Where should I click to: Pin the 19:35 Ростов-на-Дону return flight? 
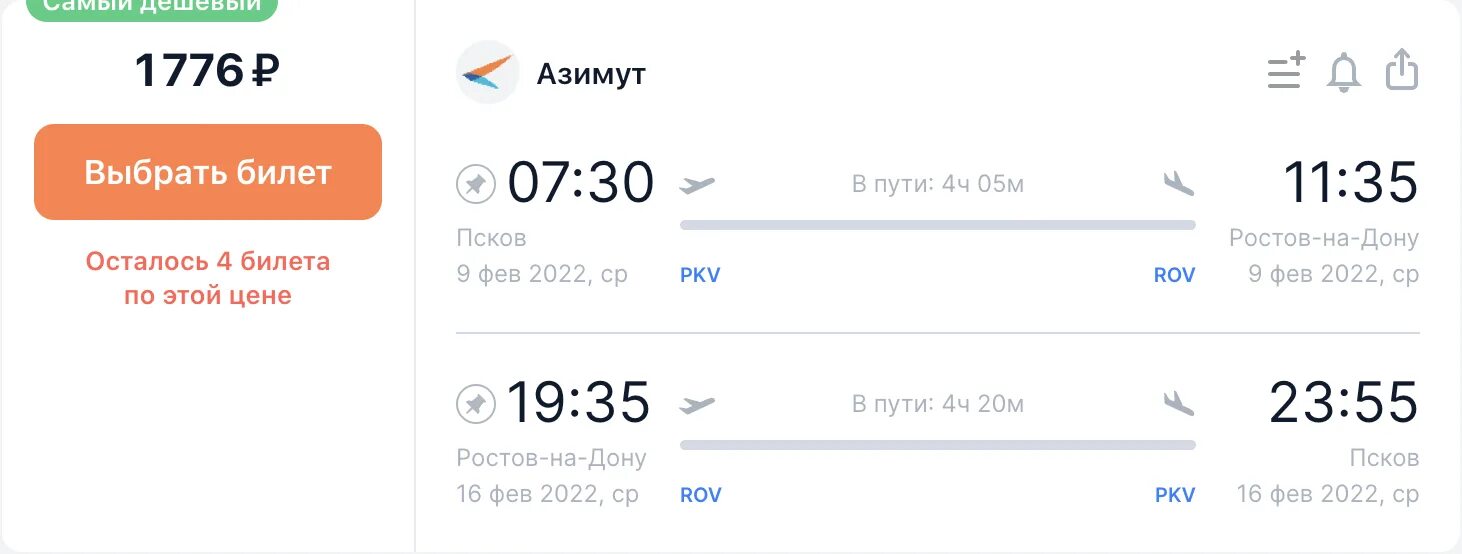click(476, 405)
